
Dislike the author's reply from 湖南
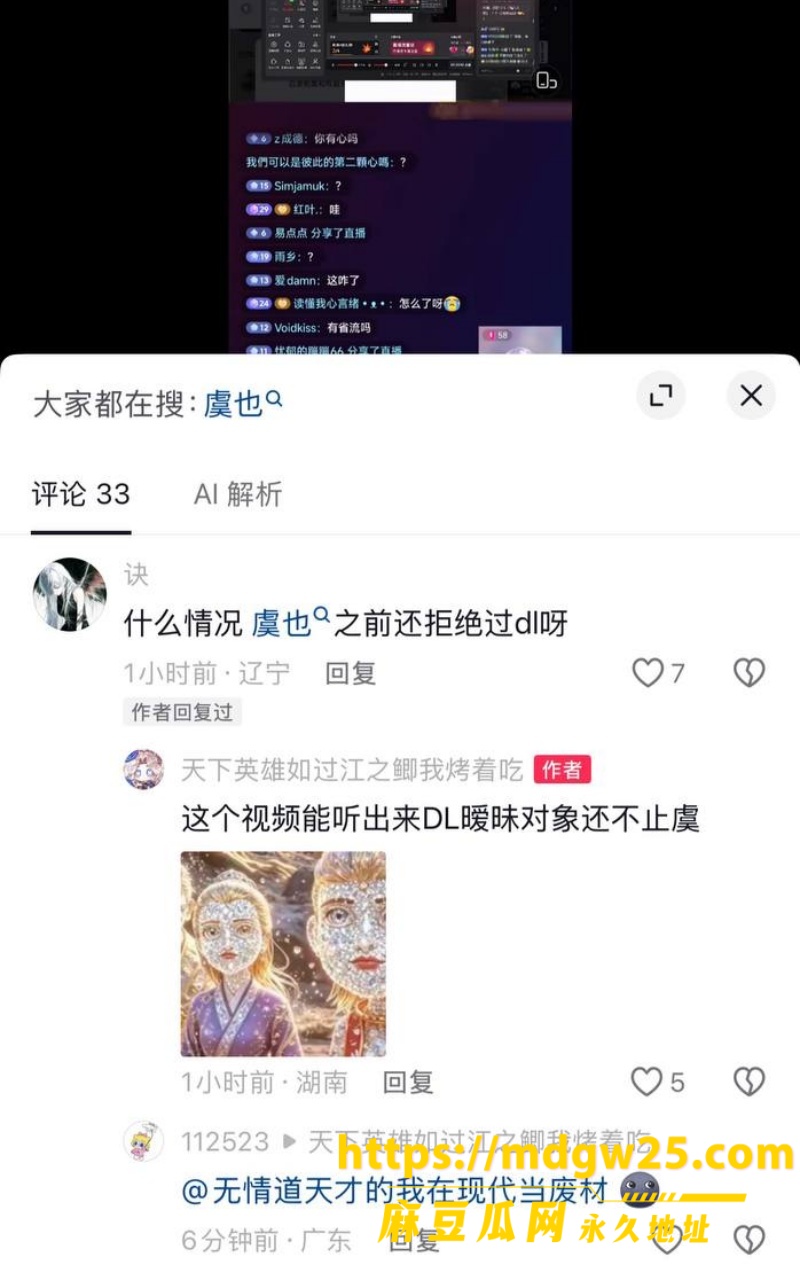tap(749, 1081)
